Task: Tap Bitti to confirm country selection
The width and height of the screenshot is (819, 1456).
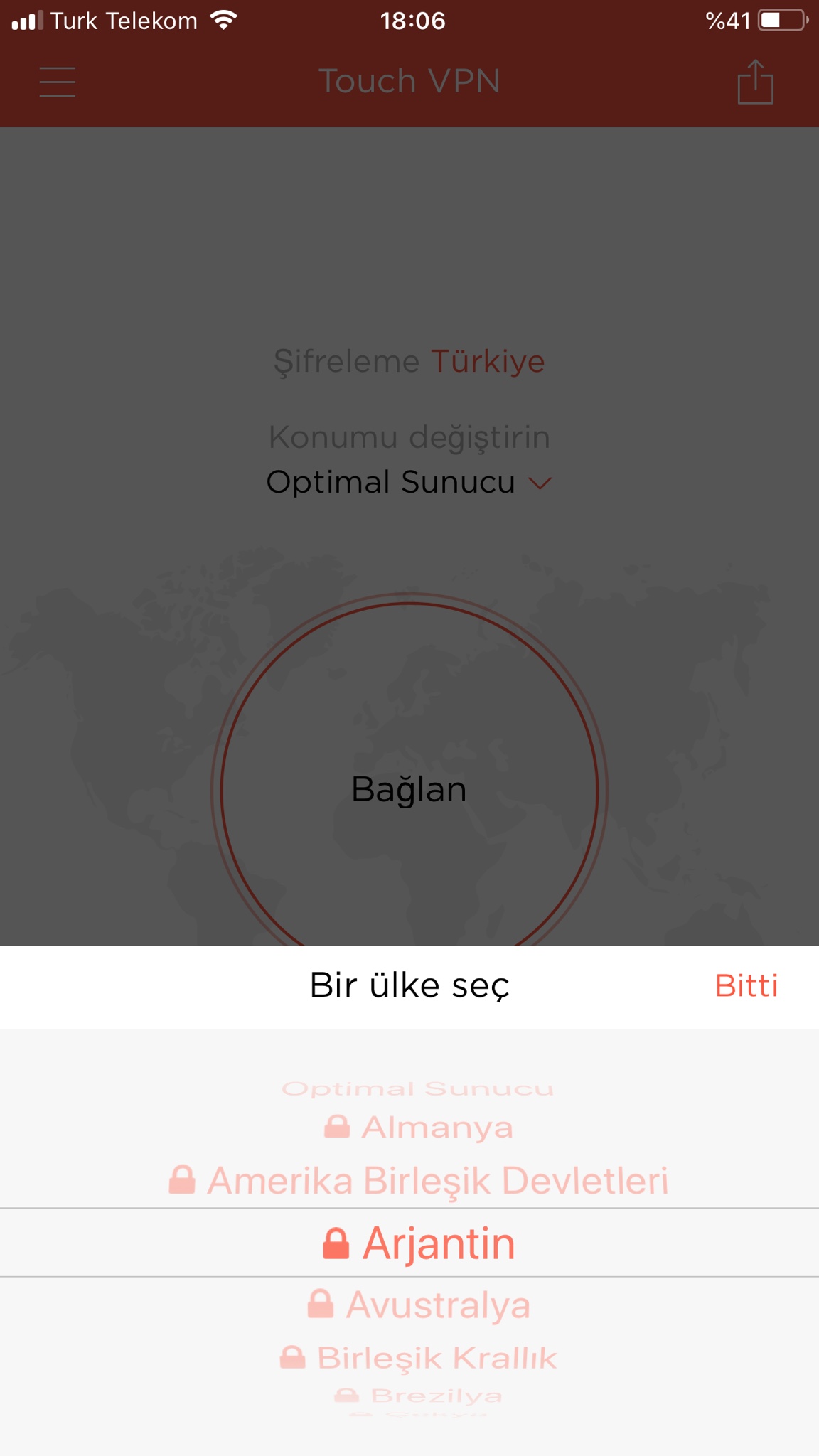Action: coord(746,986)
